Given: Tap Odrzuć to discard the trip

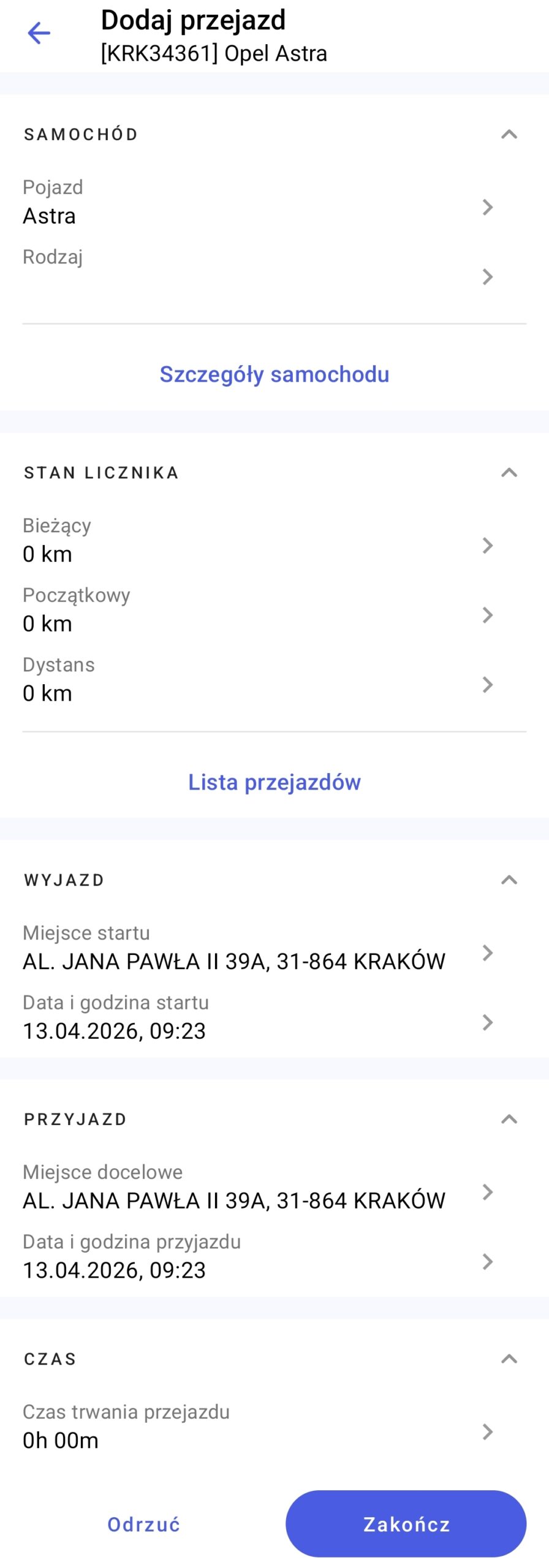Looking at the screenshot, I should (144, 1524).
